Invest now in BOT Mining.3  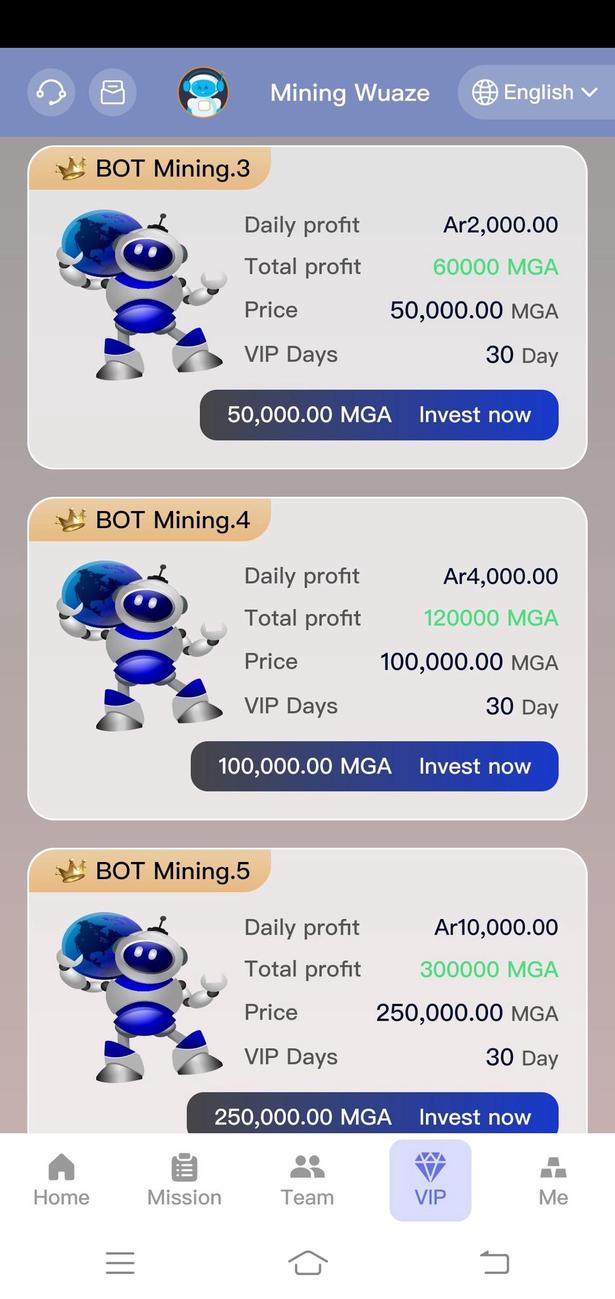pyautogui.click(x=379, y=415)
